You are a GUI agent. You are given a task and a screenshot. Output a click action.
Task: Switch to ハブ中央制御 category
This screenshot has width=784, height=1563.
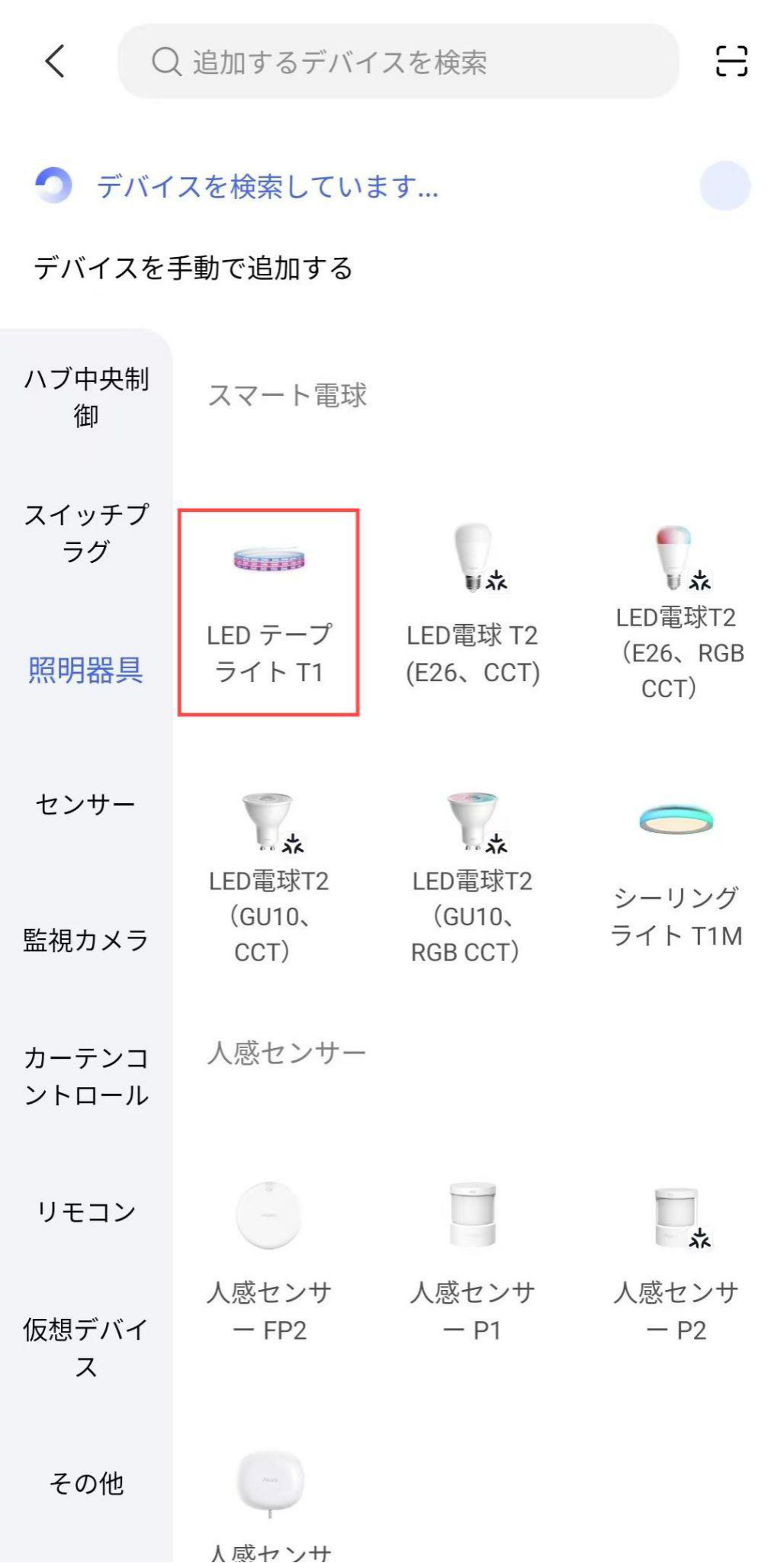85,397
